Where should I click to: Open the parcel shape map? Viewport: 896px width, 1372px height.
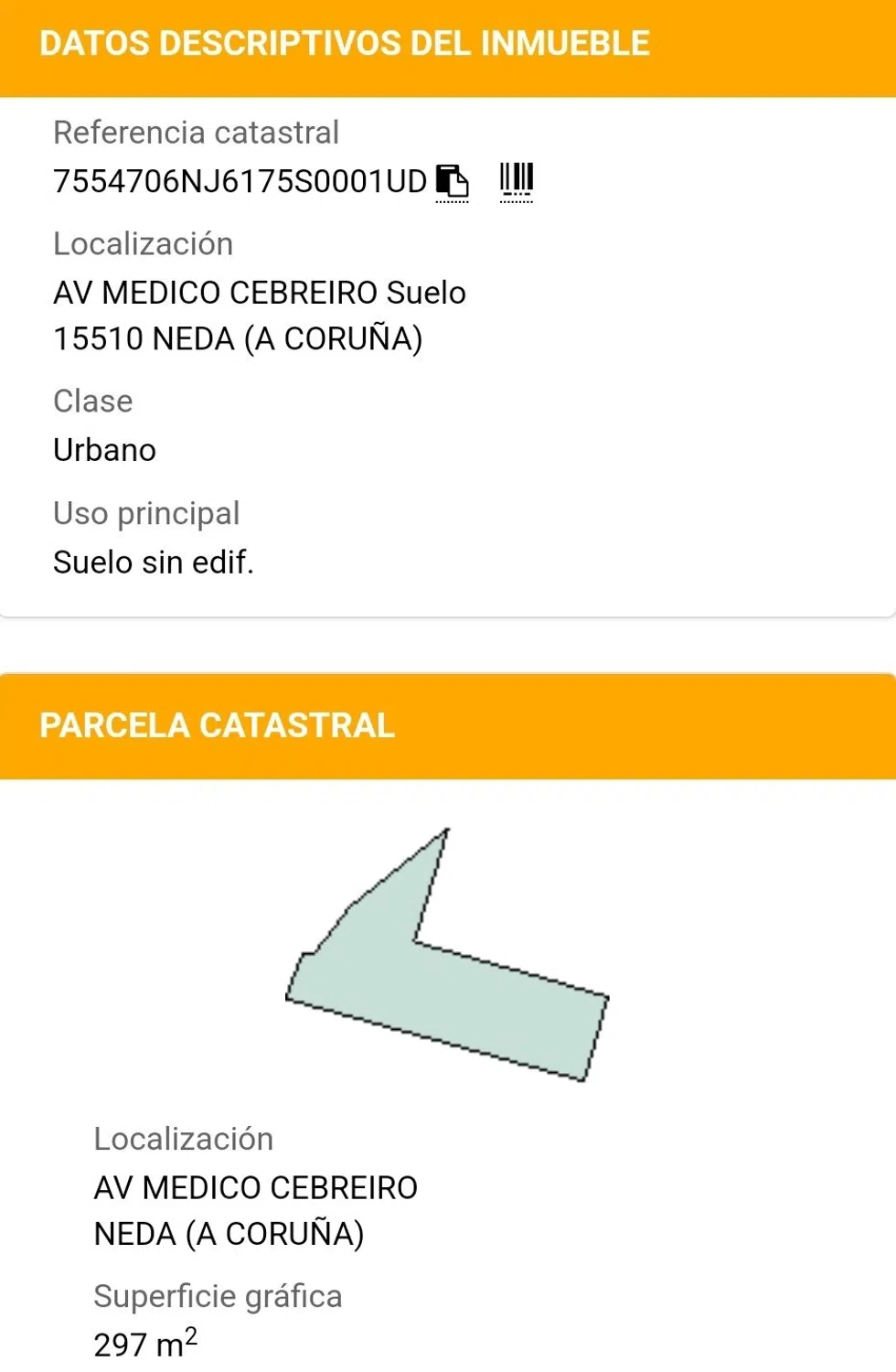tap(447, 955)
